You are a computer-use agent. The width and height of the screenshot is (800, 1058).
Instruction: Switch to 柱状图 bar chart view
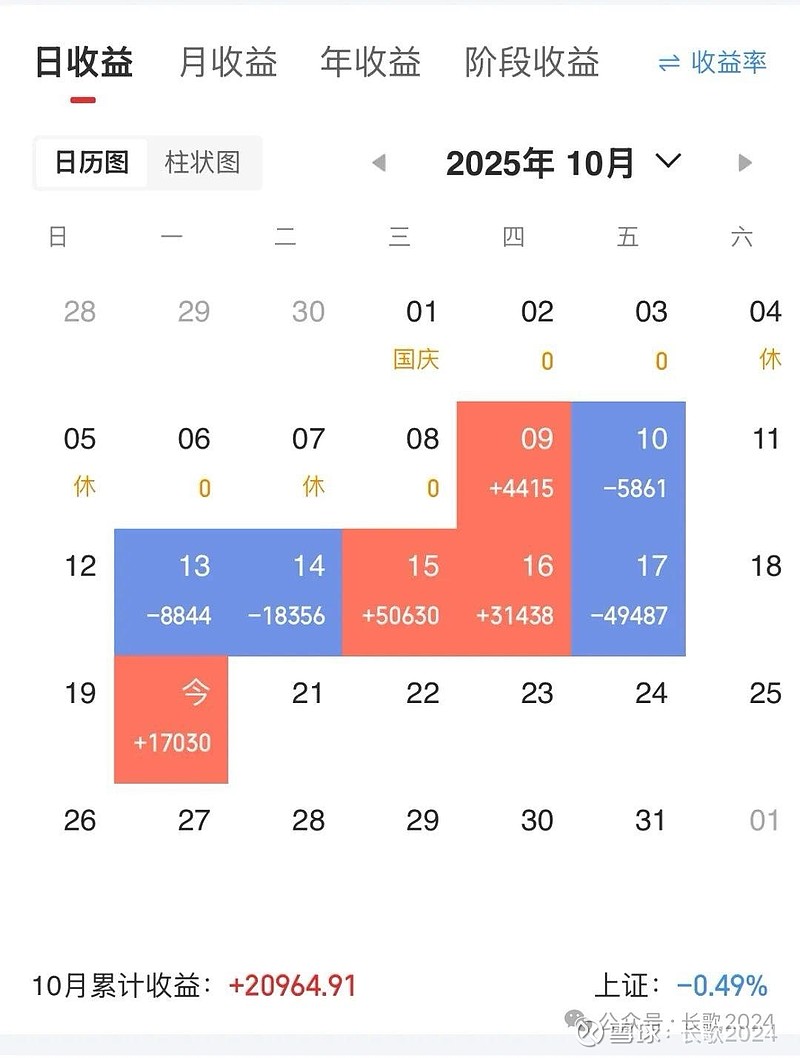(203, 163)
